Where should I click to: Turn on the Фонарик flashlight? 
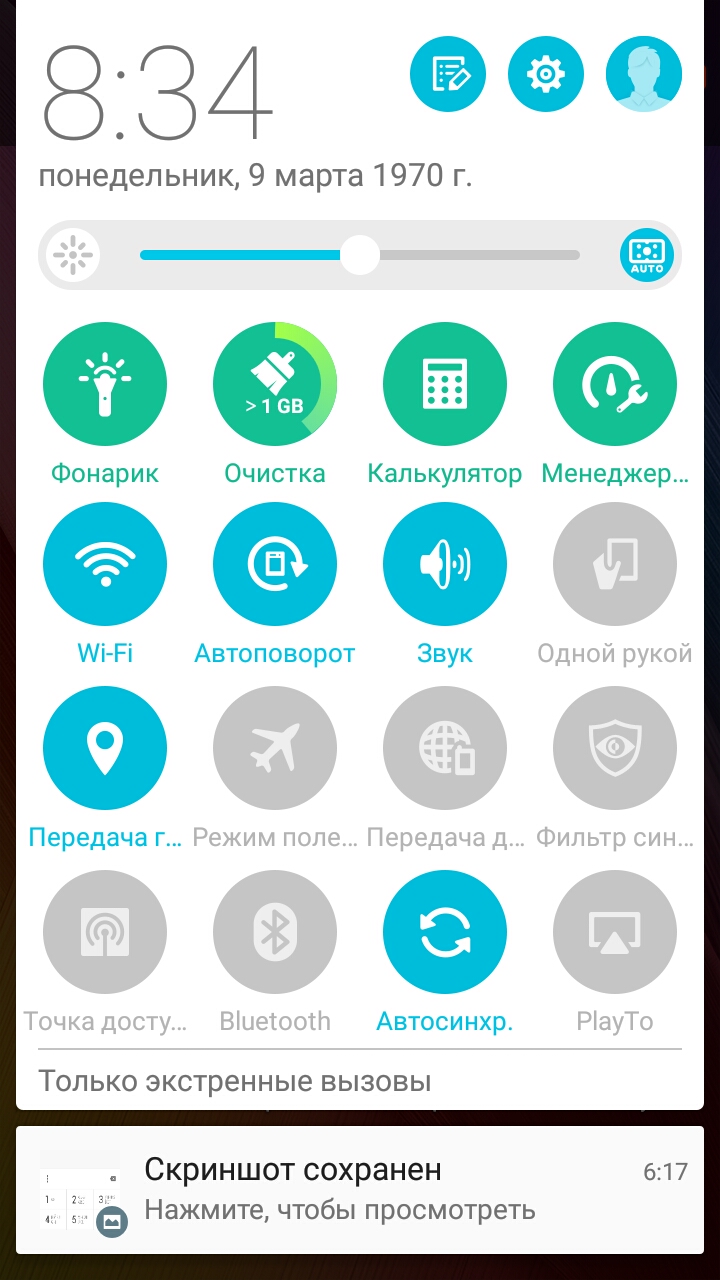[x=105, y=384]
